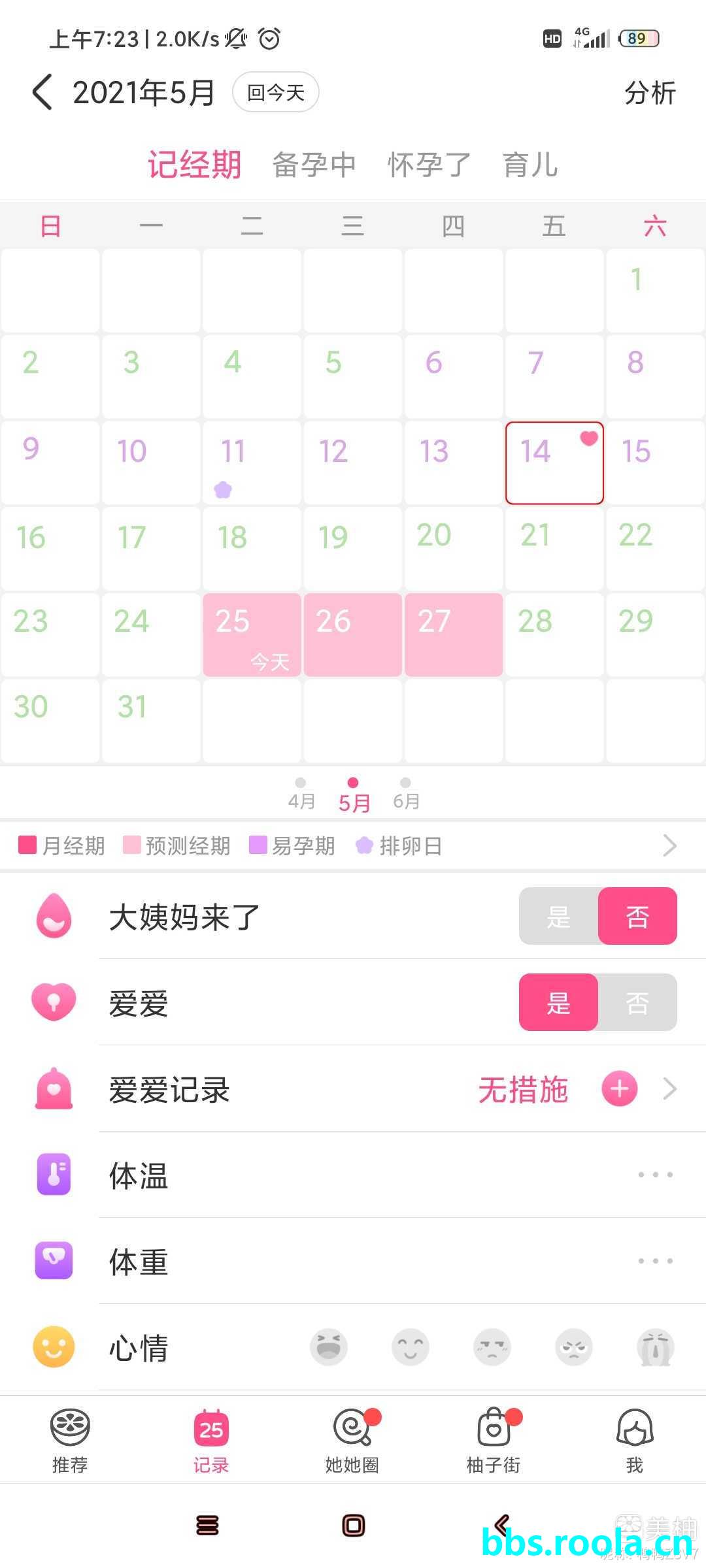Expand the calendar legend row
The height and width of the screenshot is (1568, 706).
669,845
